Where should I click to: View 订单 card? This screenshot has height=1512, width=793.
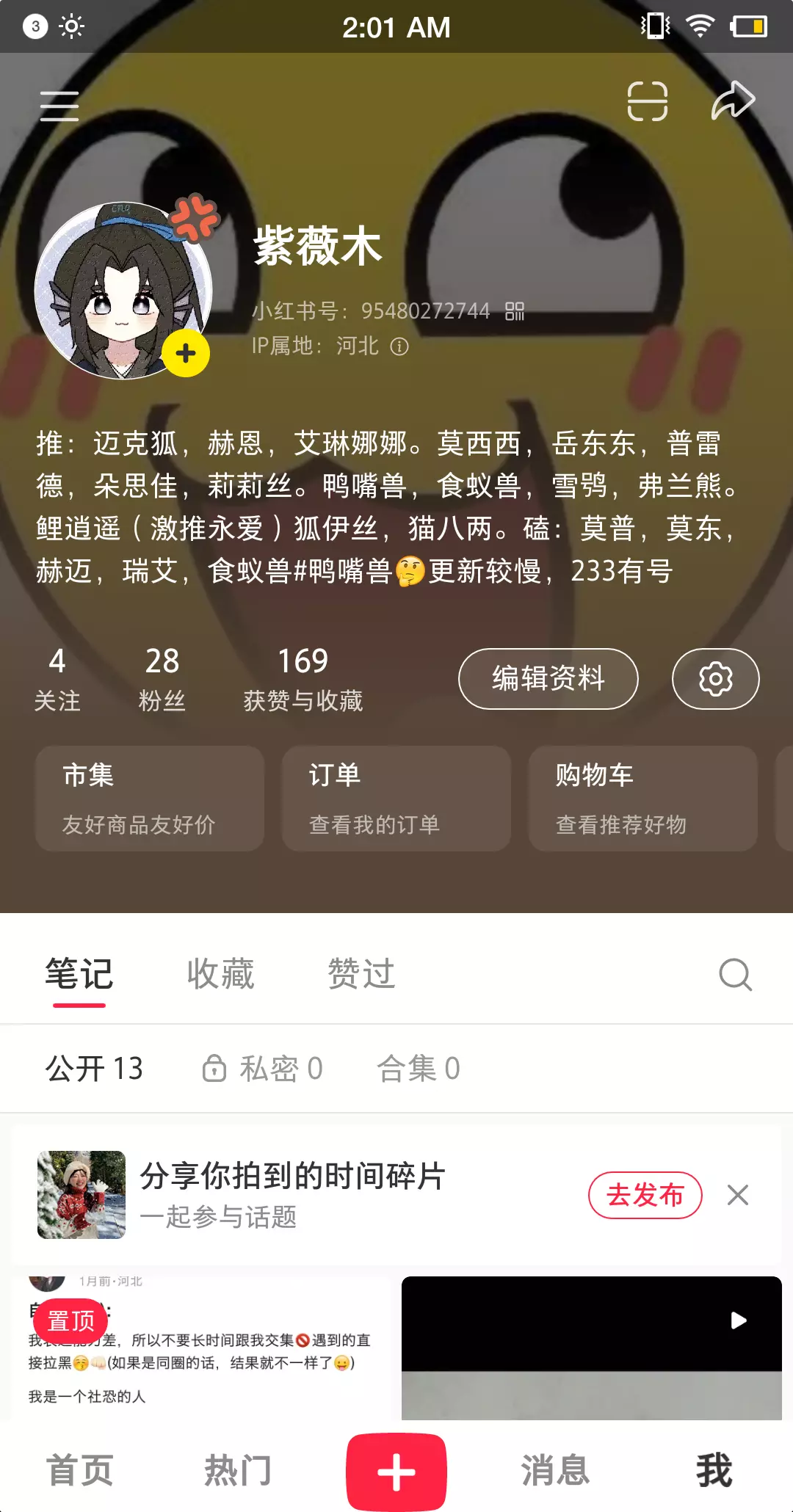click(x=396, y=799)
